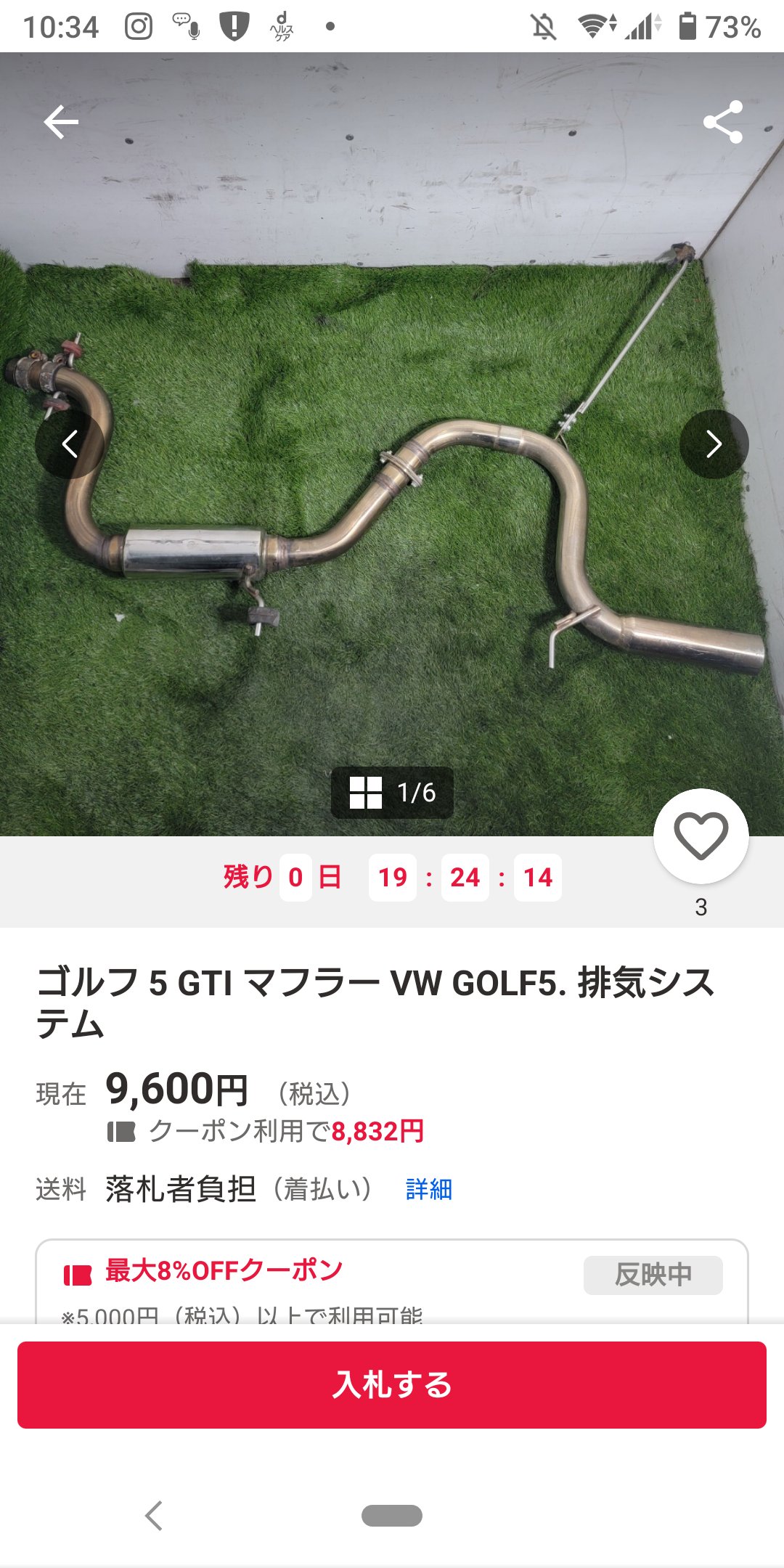The width and height of the screenshot is (784, 1568).
Task: Show the next product photo
Action: click(x=714, y=444)
